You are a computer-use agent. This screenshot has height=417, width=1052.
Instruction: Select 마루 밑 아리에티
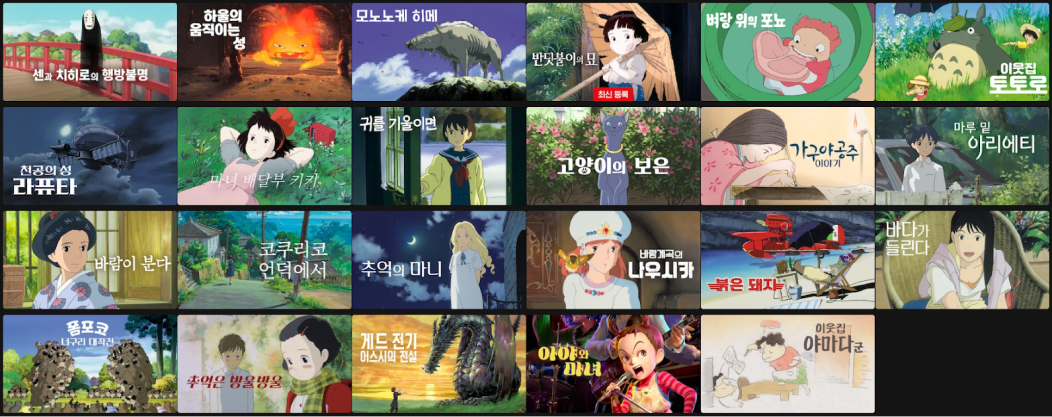(962, 156)
